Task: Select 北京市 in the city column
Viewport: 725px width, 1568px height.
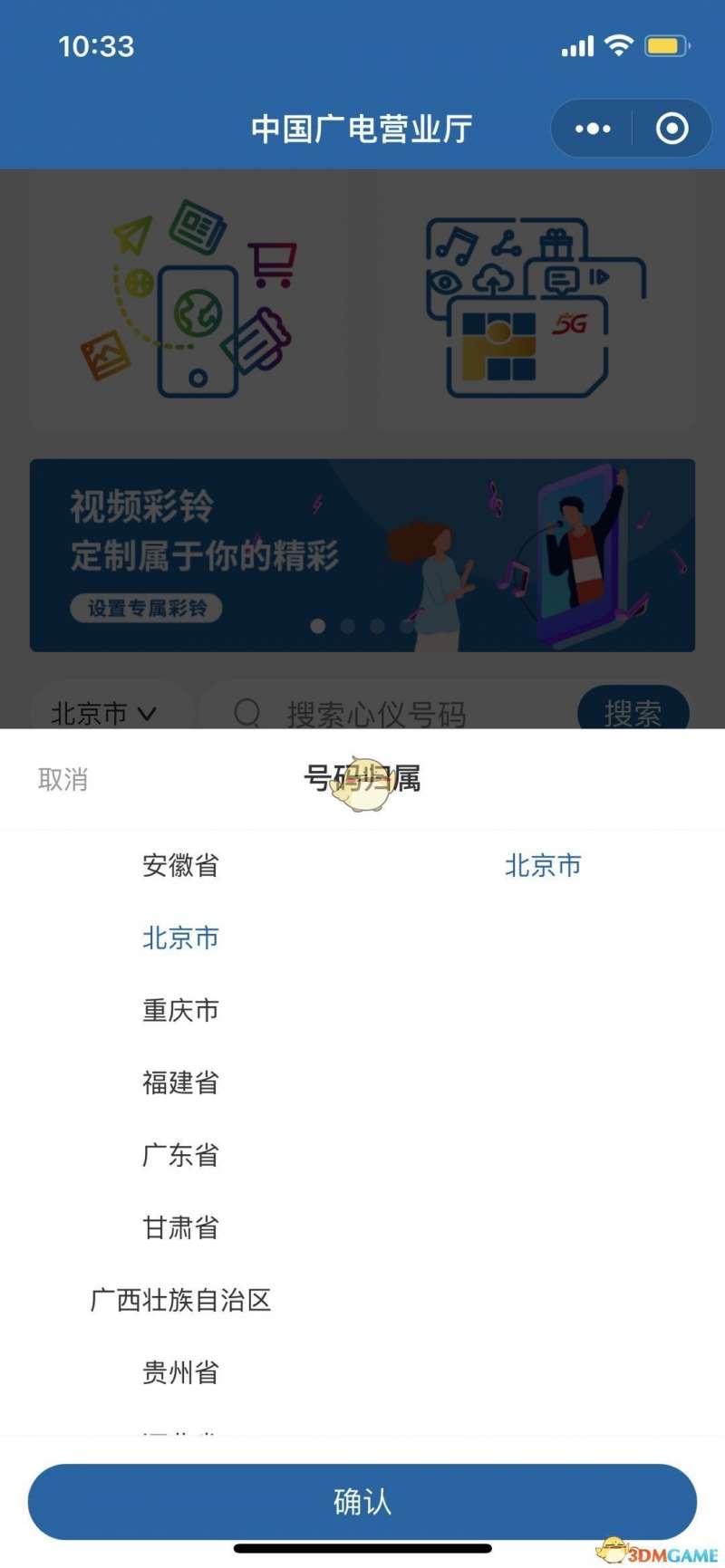Action: point(543,865)
